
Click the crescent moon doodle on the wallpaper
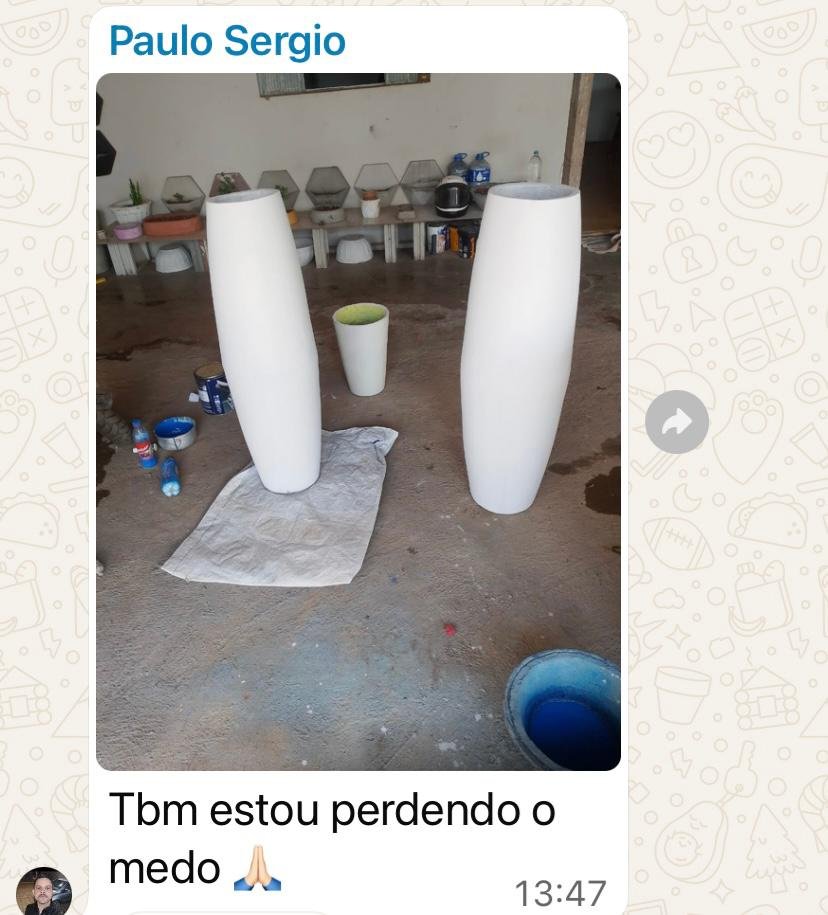[x=740, y=246]
